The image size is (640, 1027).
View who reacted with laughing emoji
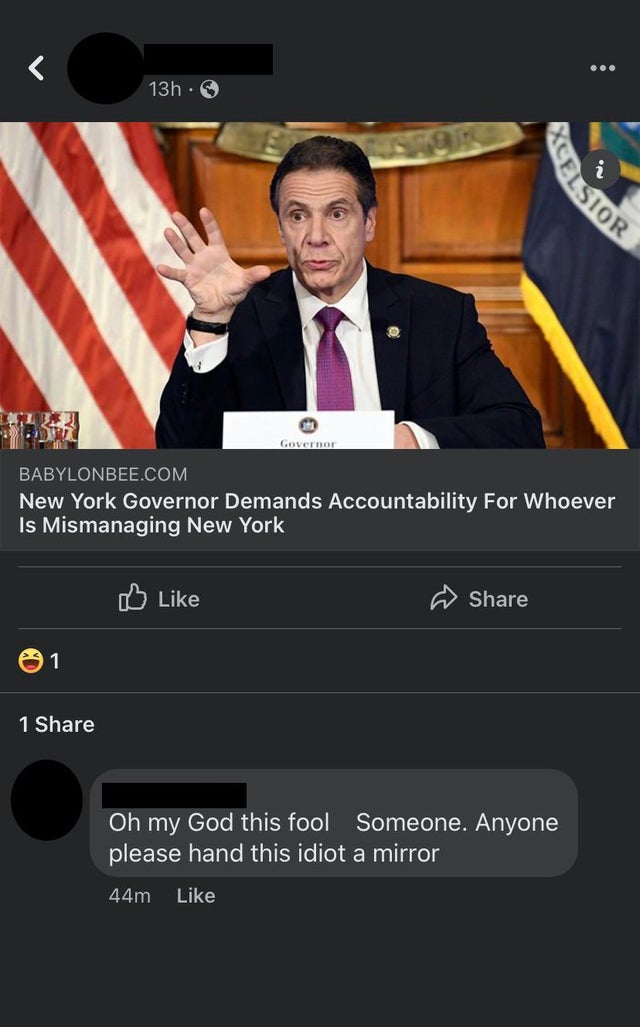point(39,660)
